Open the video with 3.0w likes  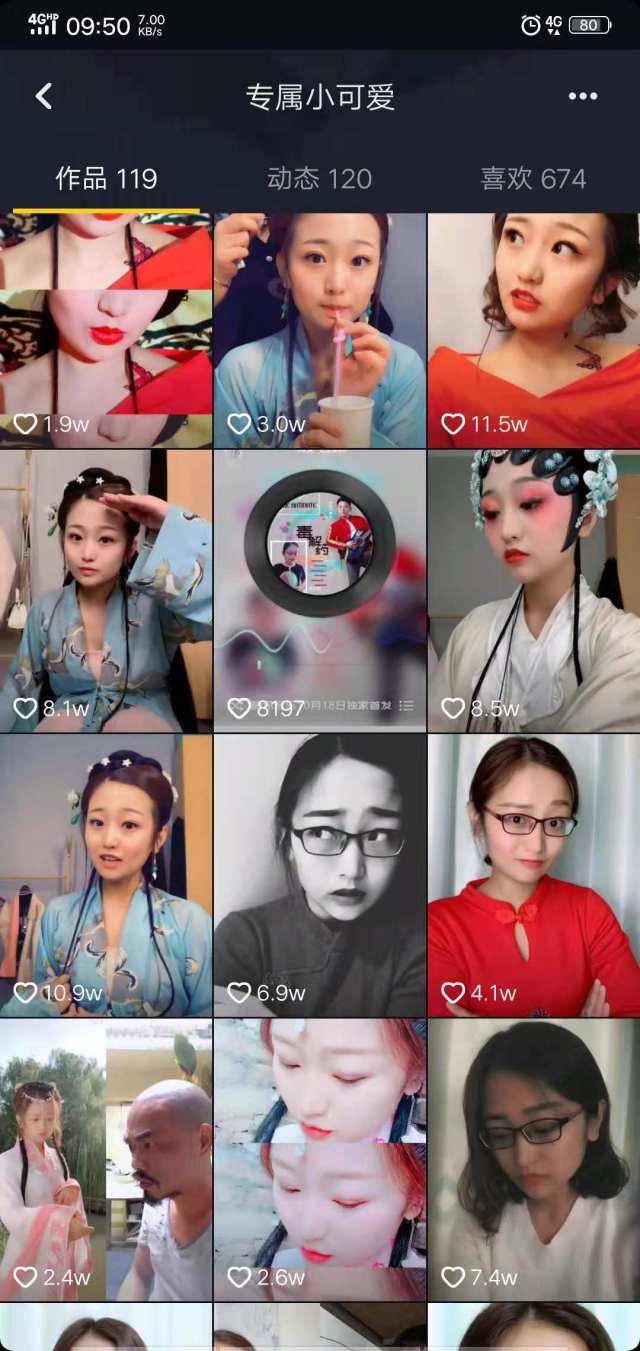pos(320,330)
